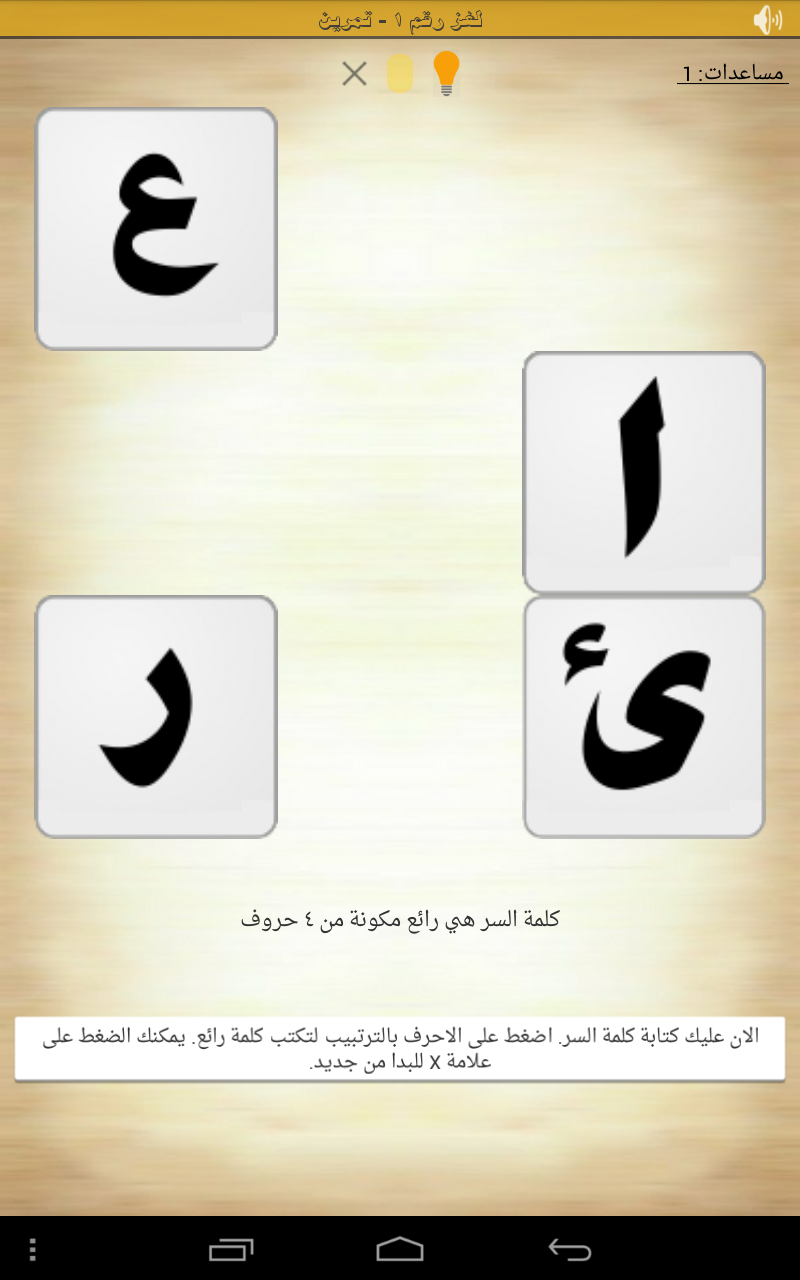Tap the X to start over
The height and width of the screenshot is (1280, 800).
point(354,73)
